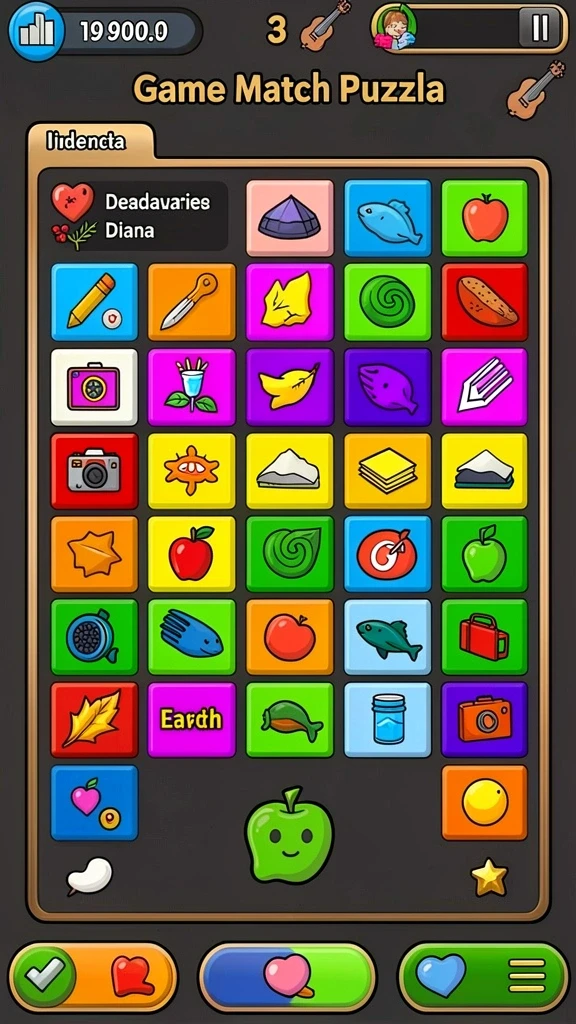Select the red suitcase tile
The width and height of the screenshot is (576, 1024).
coord(485,637)
